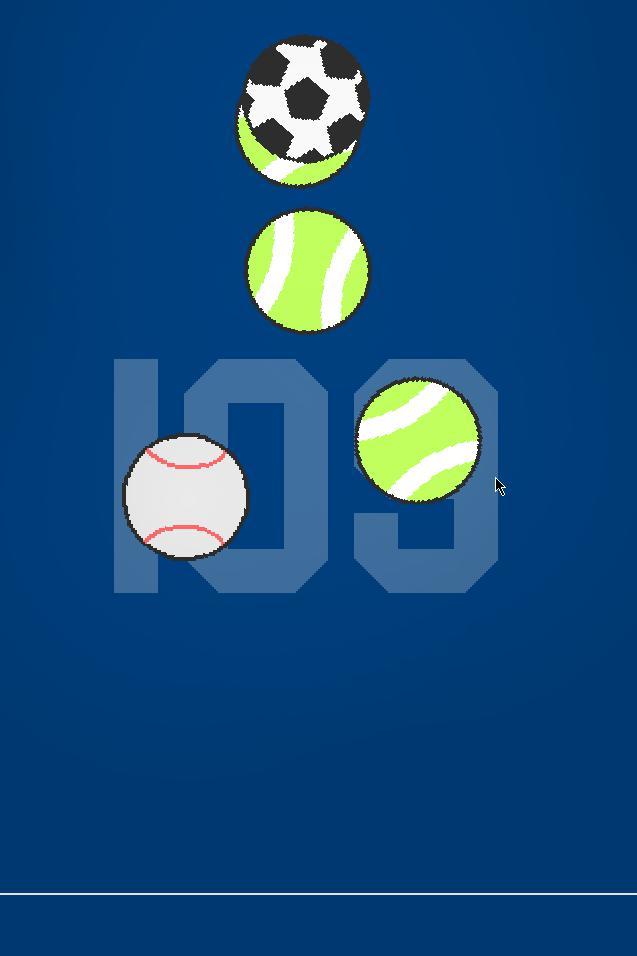Hit the baseball with red stitches
Screen dimensions: 637x956
pos(185,496)
